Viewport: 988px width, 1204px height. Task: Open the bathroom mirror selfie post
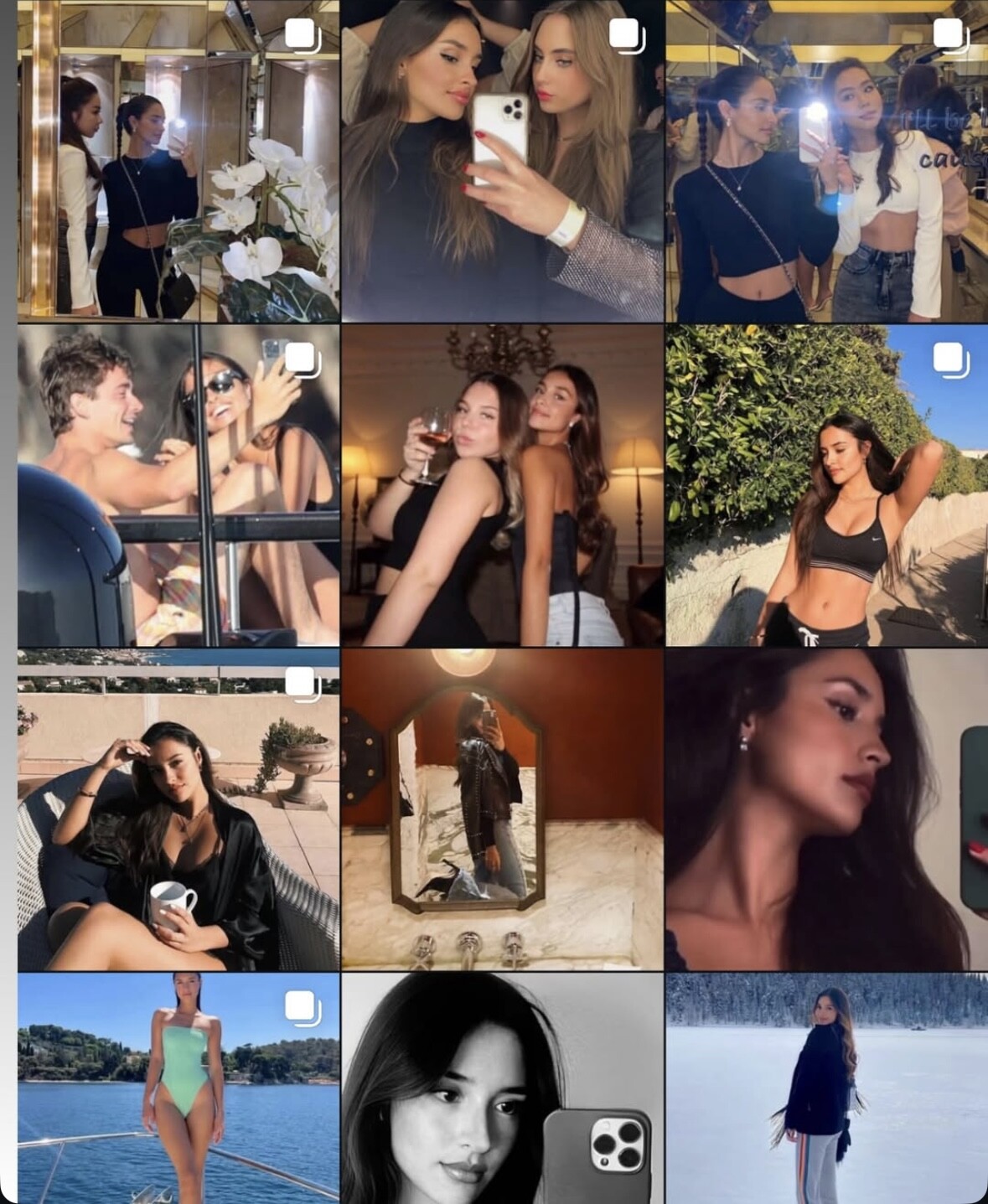point(502,809)
